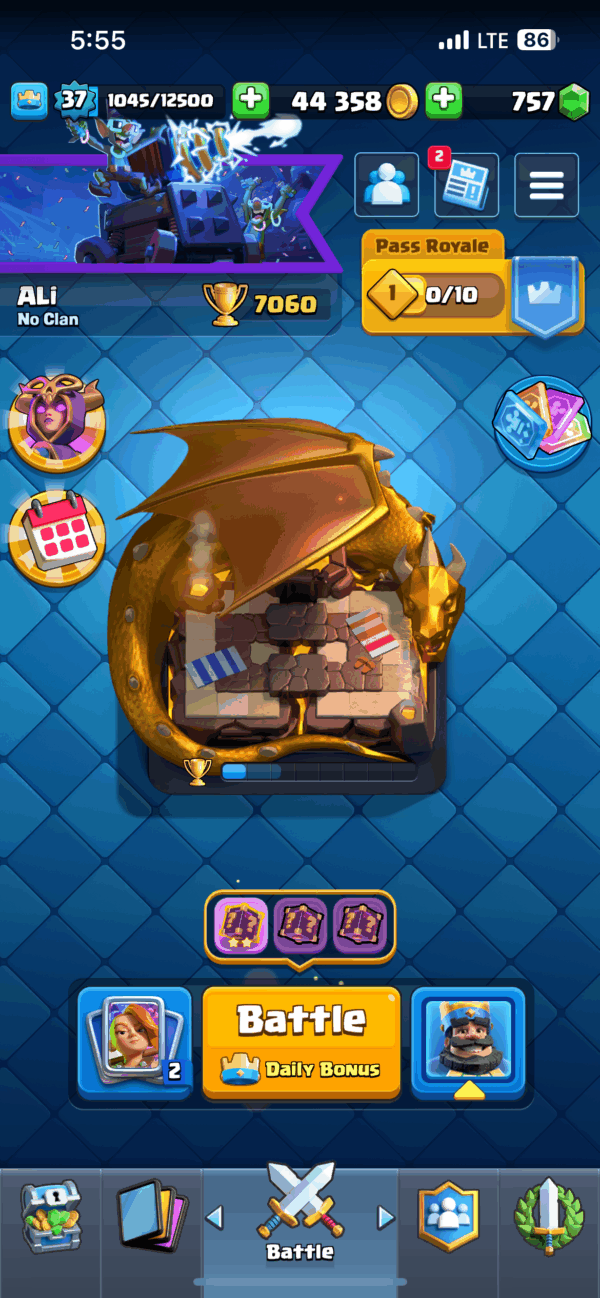600x1298 pixels.
Task: View the lucky drops reward slots
Action: point(300,925)
